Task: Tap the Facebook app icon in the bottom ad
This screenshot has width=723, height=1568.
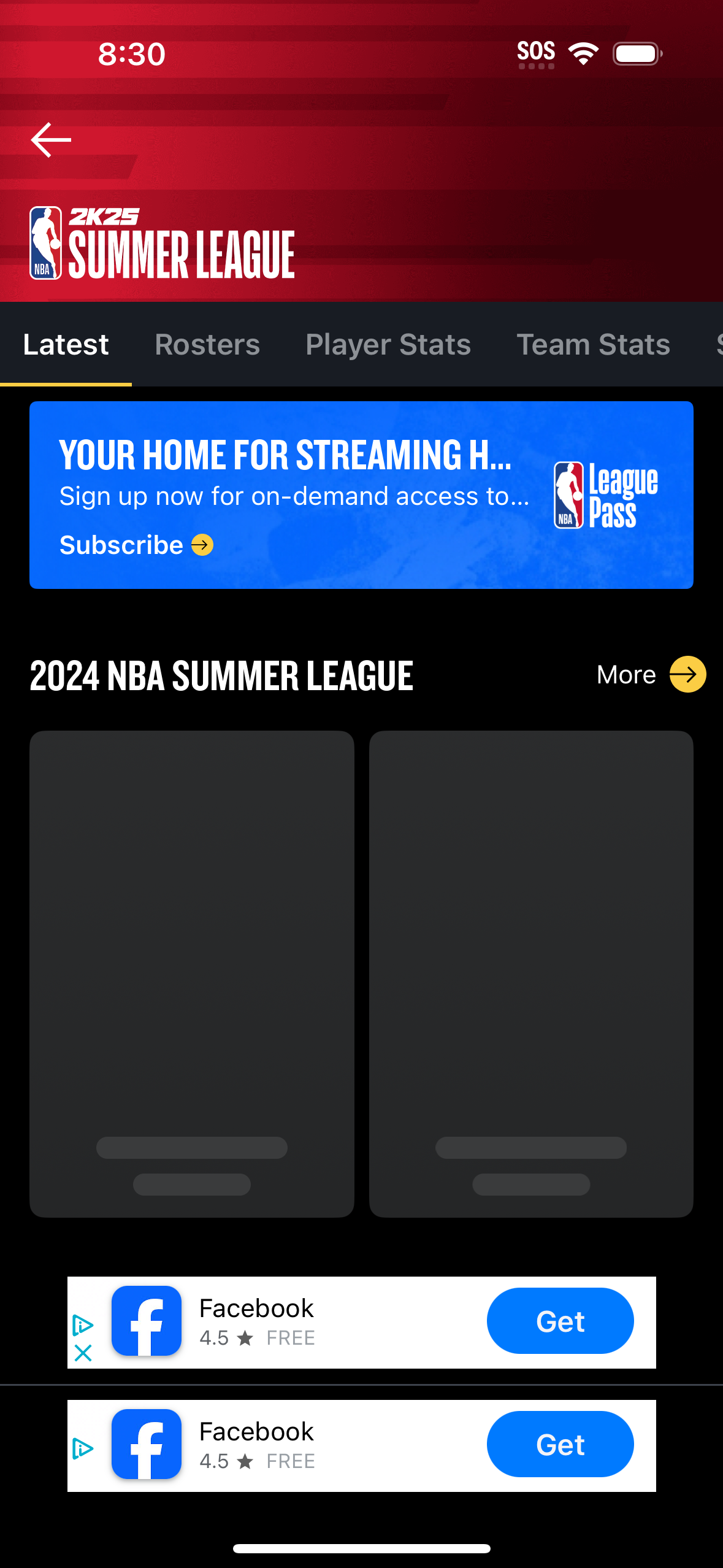Action: 146,1445
